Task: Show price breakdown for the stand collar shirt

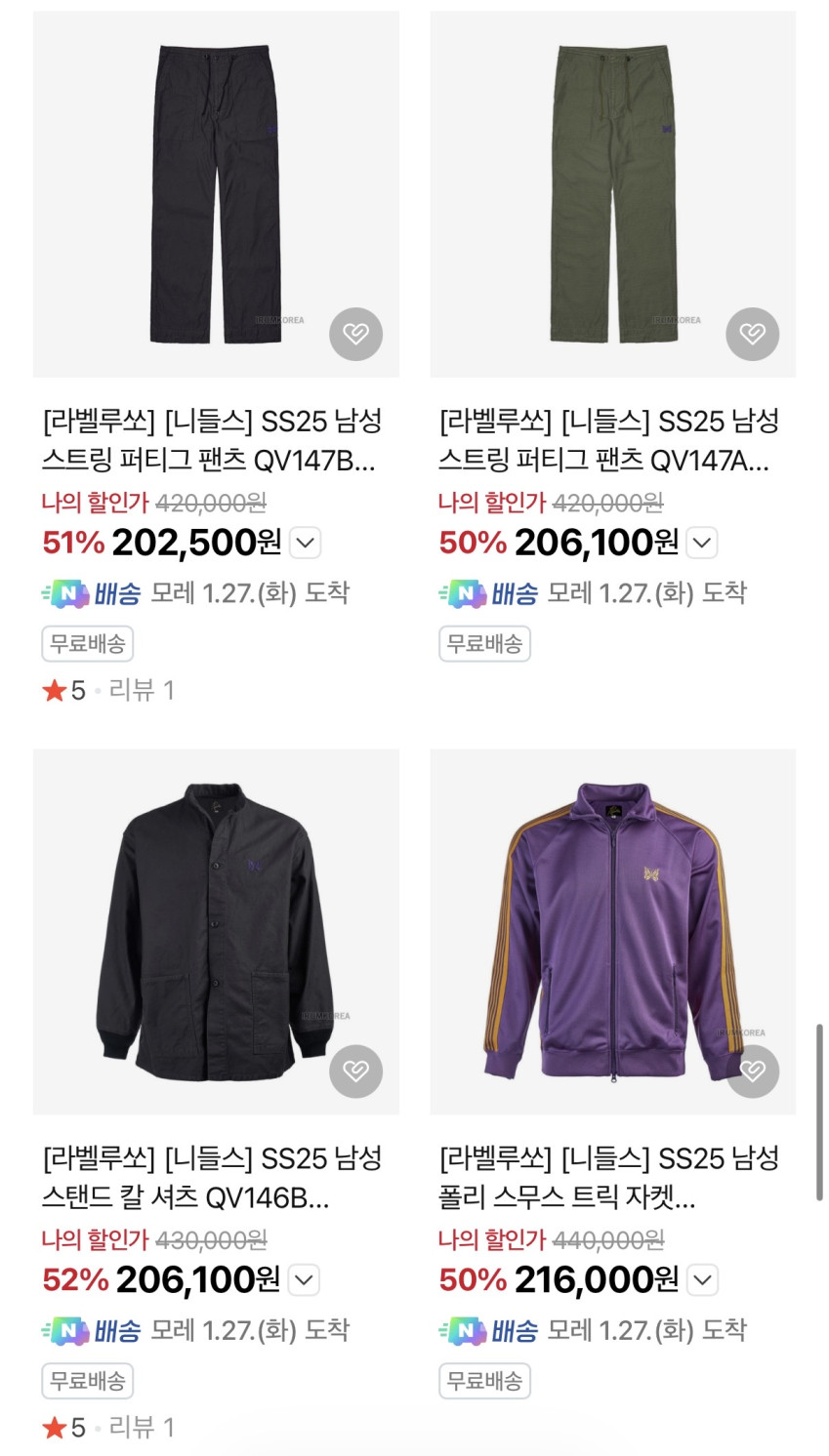Action: pyautogui.click(x=305, y=1279)
